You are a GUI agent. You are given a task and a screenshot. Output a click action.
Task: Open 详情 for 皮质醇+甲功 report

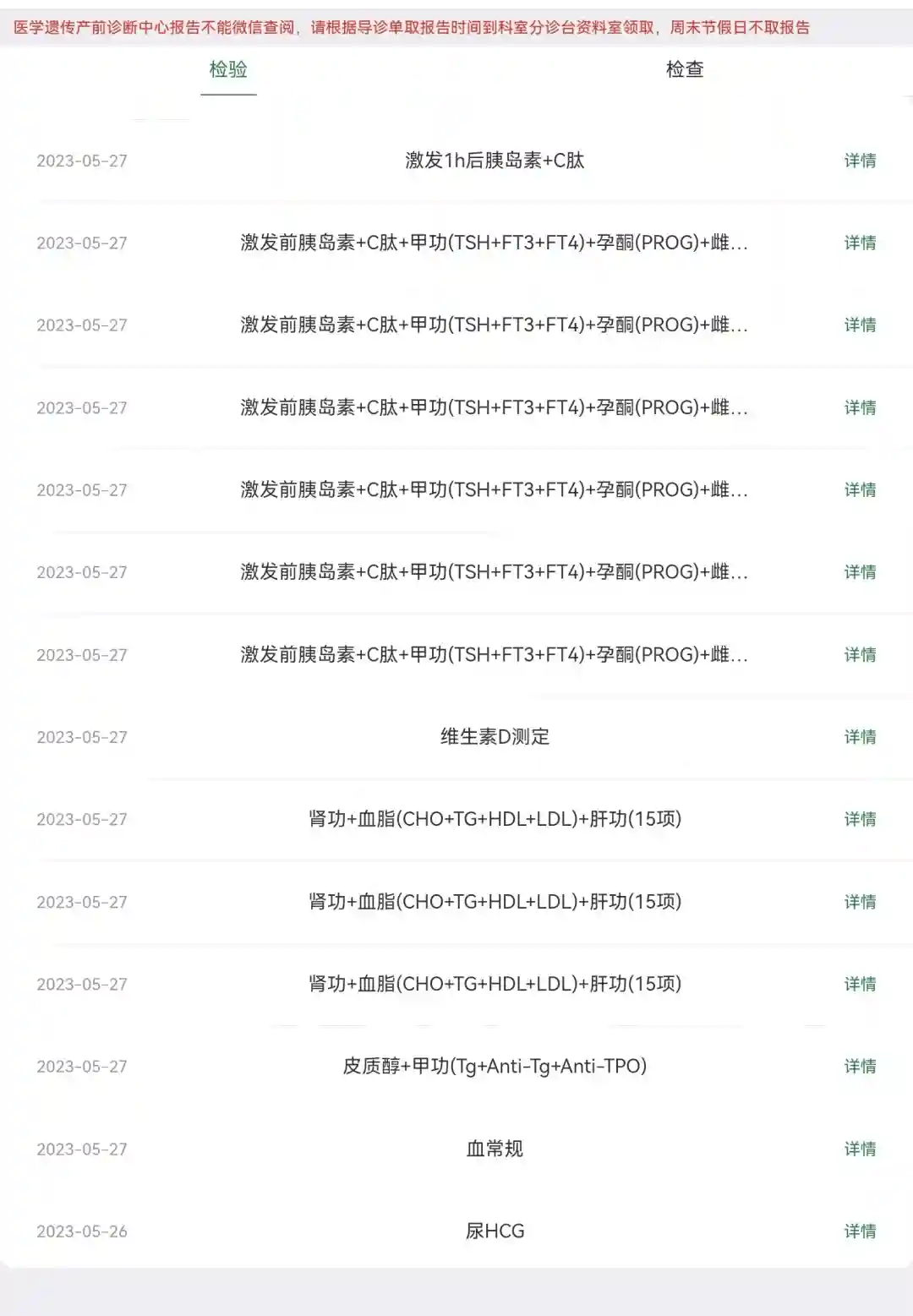860,1066
